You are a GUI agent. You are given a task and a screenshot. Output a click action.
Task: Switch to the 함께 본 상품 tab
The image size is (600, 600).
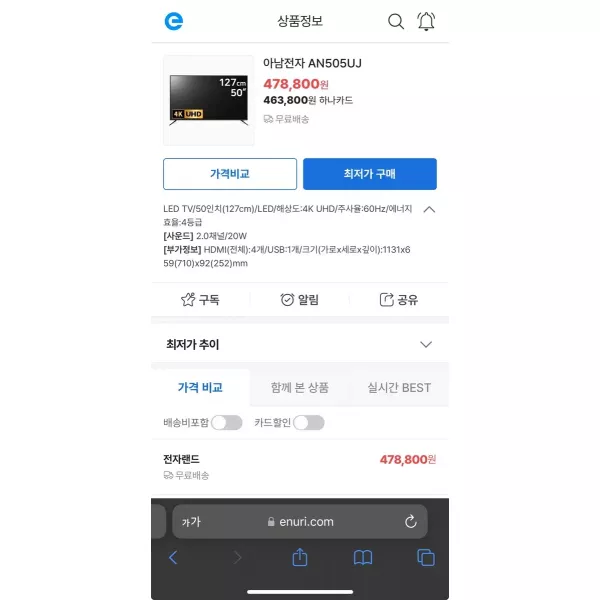(299, 388)
